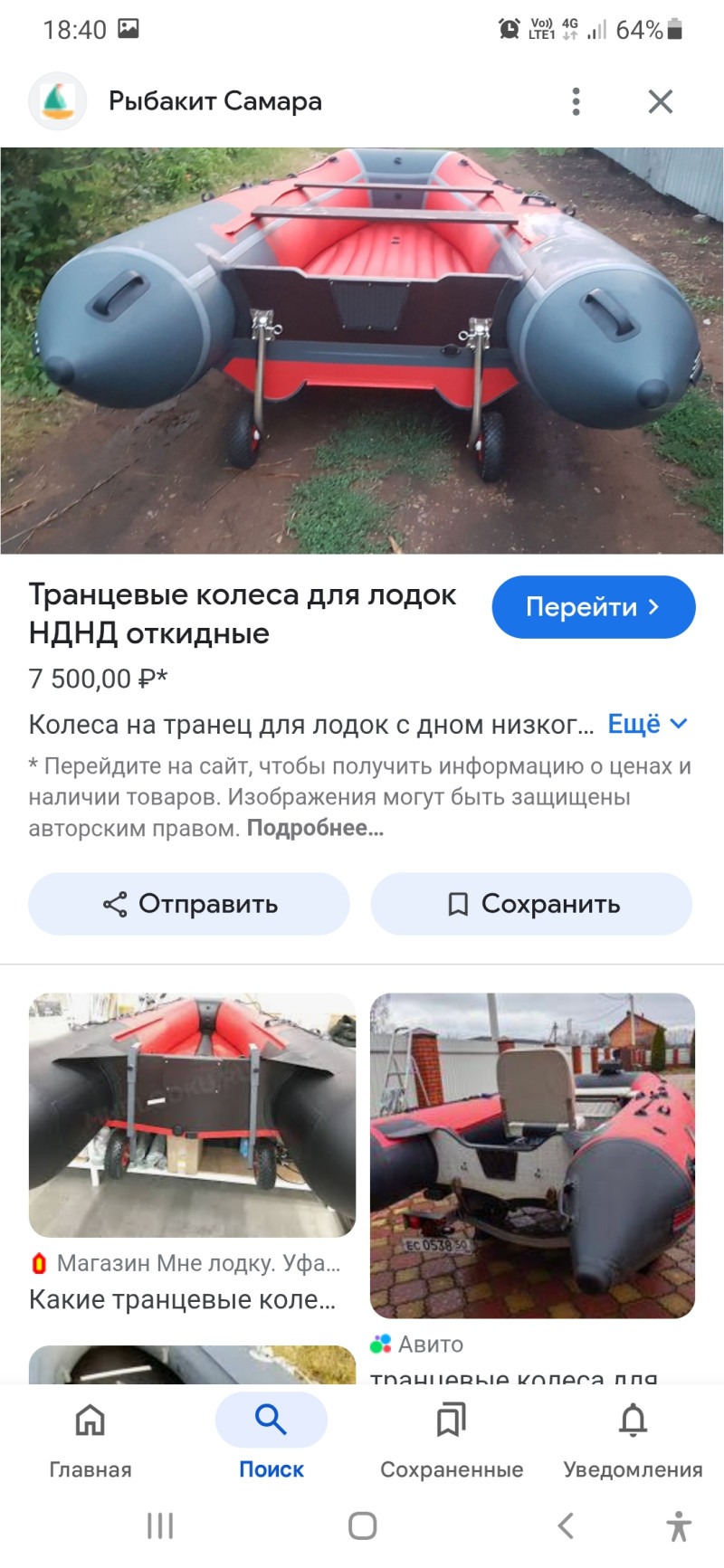Close the image viewer
Screen dimensions: 724x1568
click(x=661, y=101)
